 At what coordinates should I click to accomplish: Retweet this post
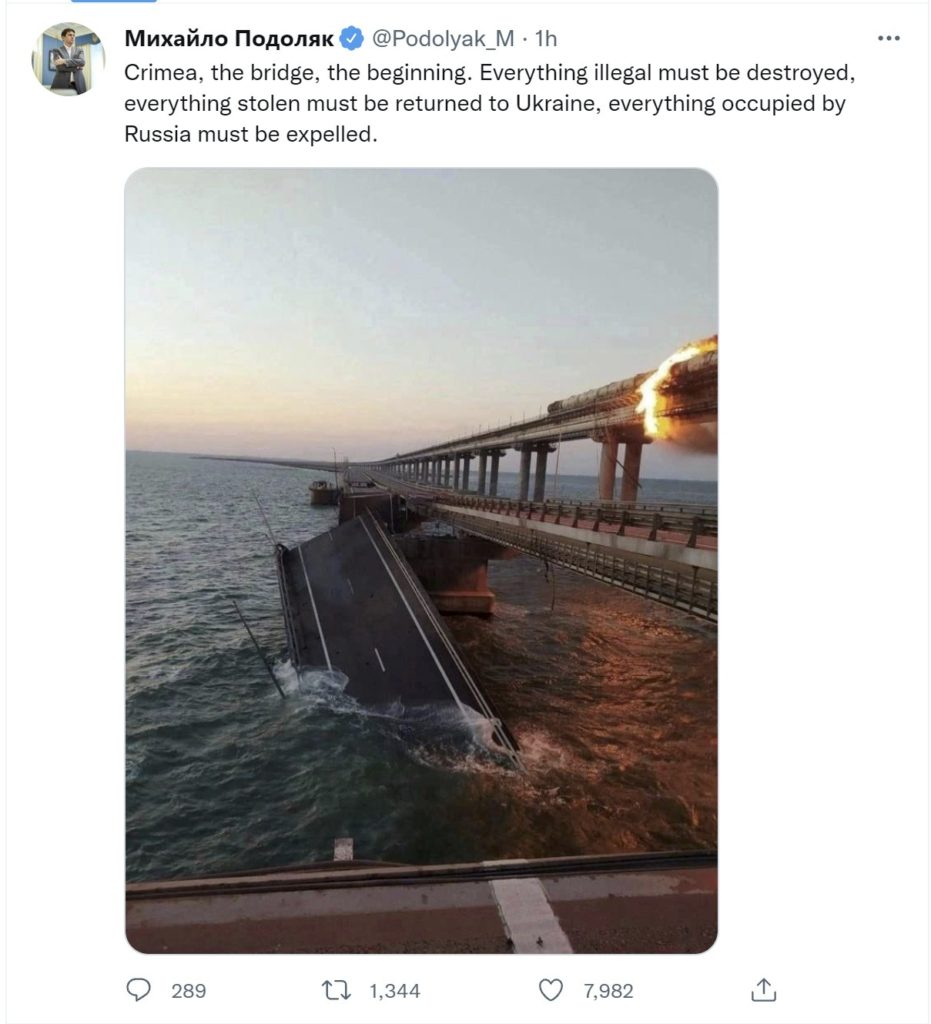pos(336,990)
